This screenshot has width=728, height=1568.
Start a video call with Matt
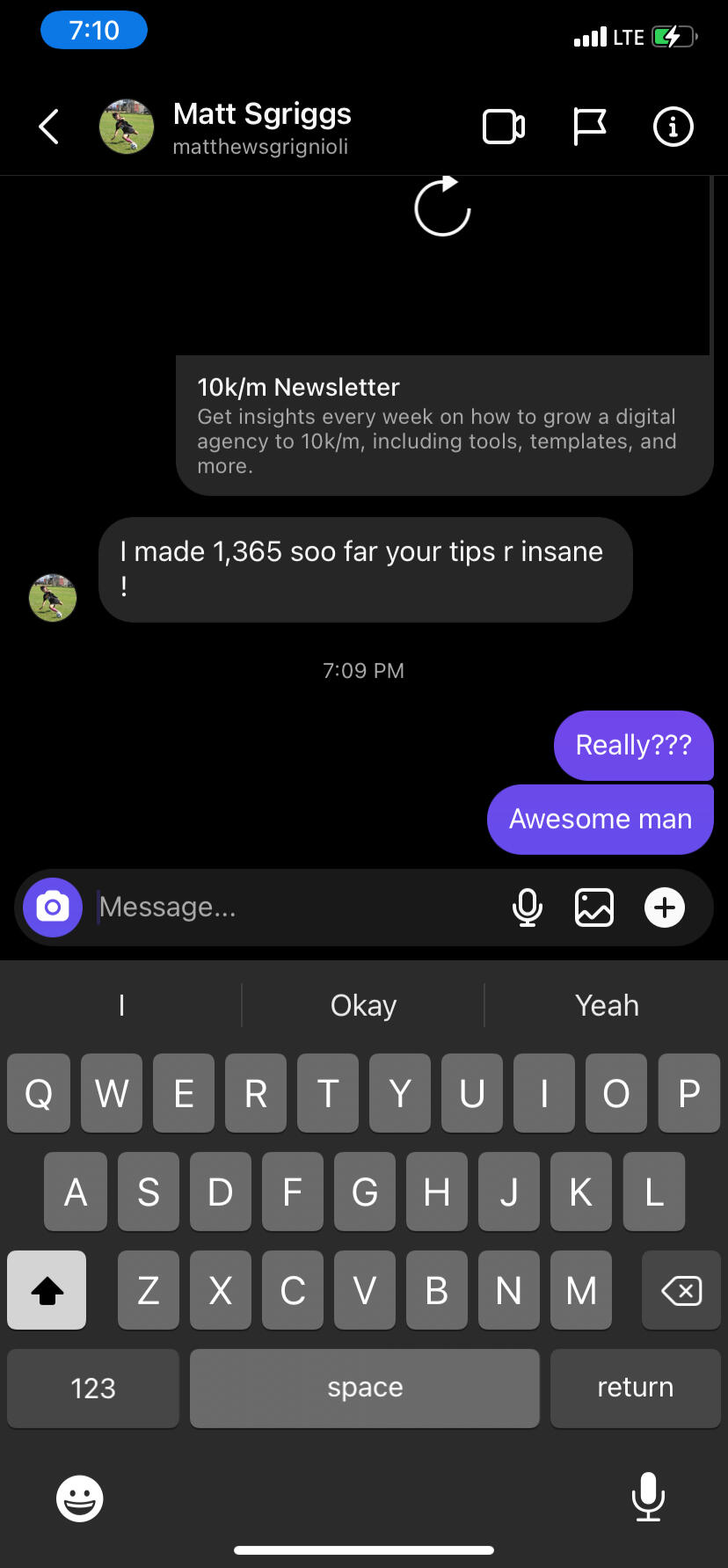504,127
